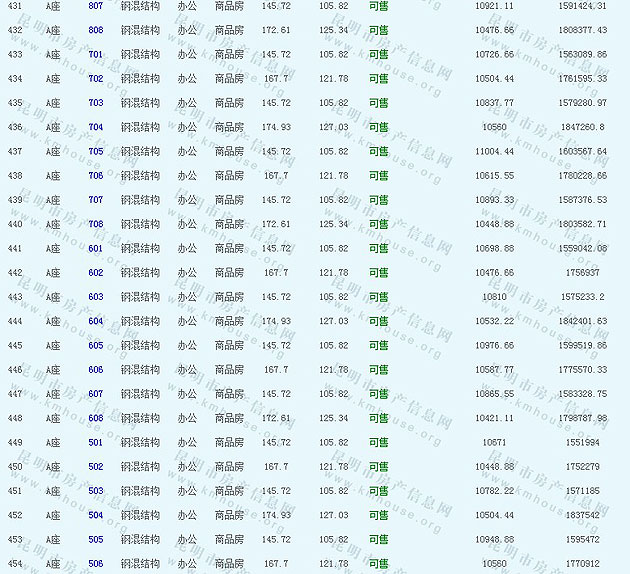630x574 pixels.
Task: Open room 708 information
Action: coord(95,224)
